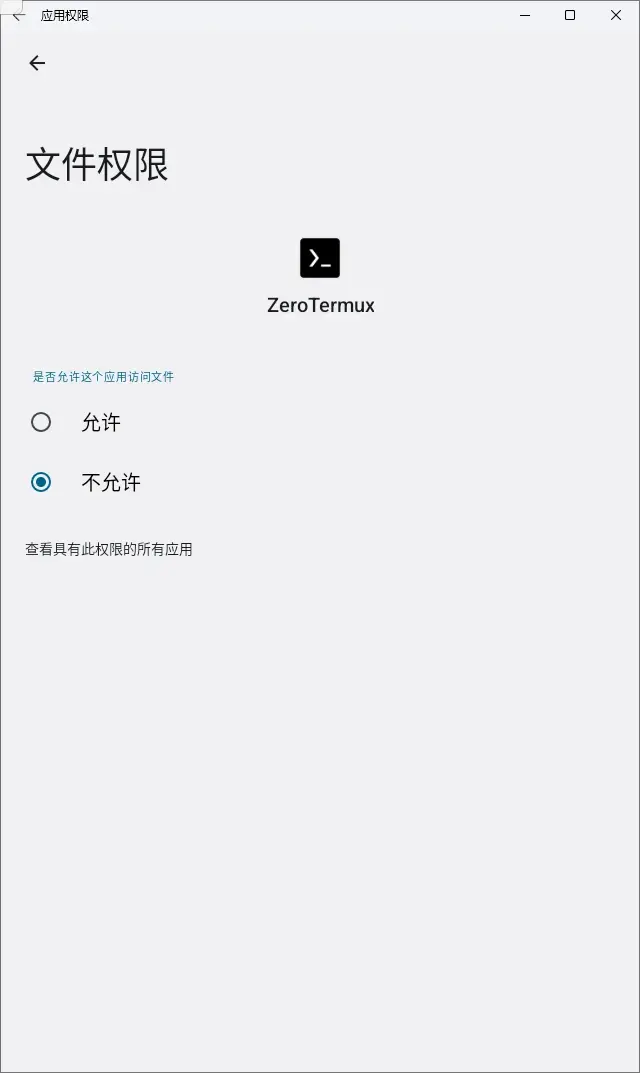Minimize the 应用权限 window
This screenshot has width=640, height=1073.
tap(524, 15)
